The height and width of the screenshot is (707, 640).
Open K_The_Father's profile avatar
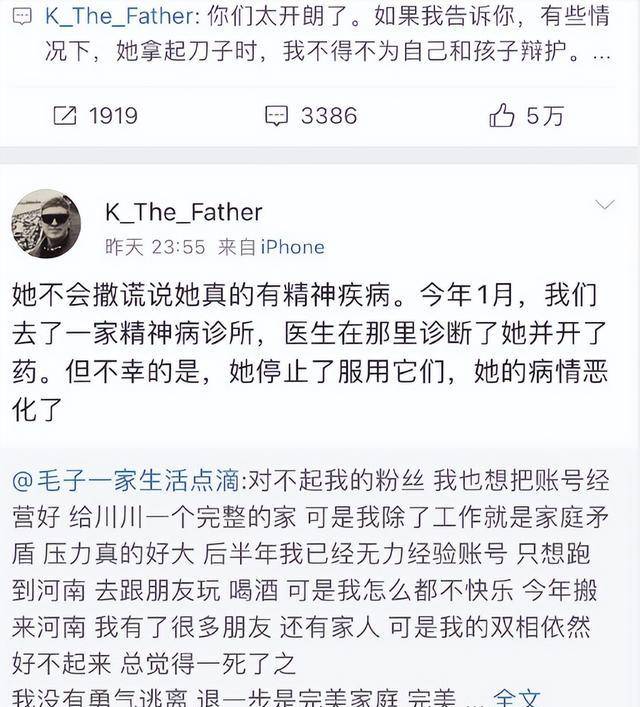[x=46, y=224]
